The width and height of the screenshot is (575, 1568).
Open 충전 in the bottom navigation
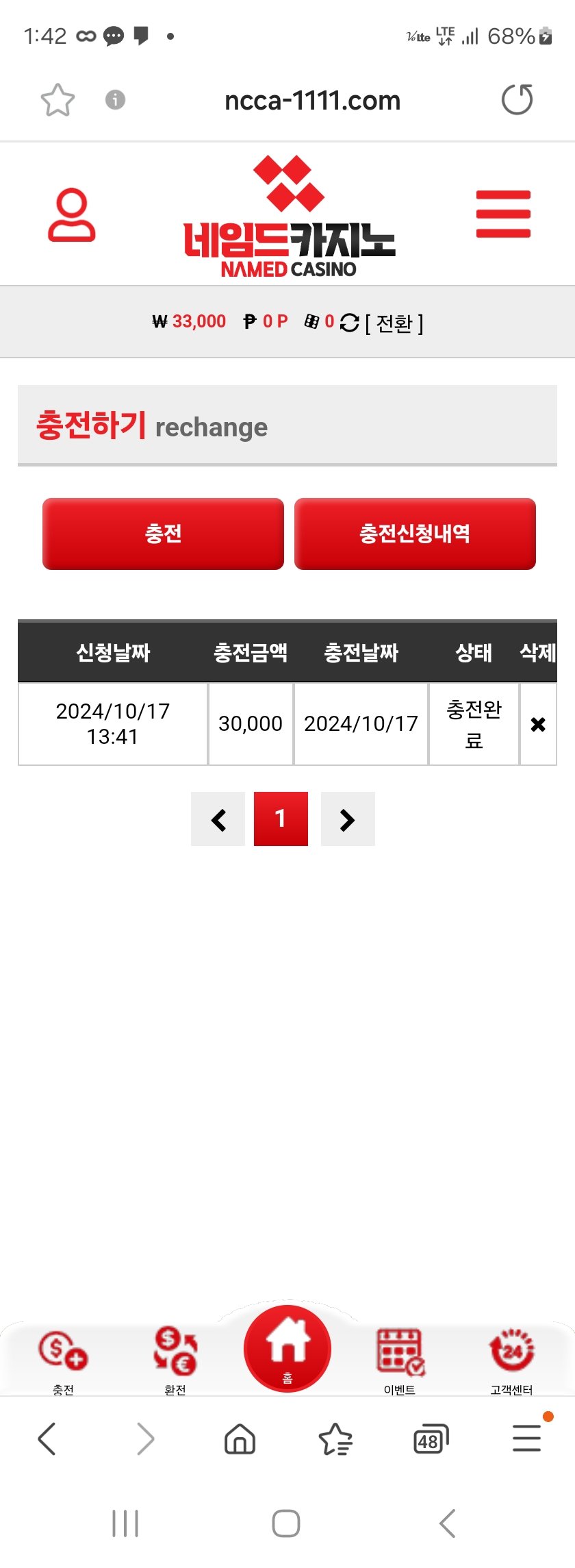pyautogui.click(x=62, y=1359)
